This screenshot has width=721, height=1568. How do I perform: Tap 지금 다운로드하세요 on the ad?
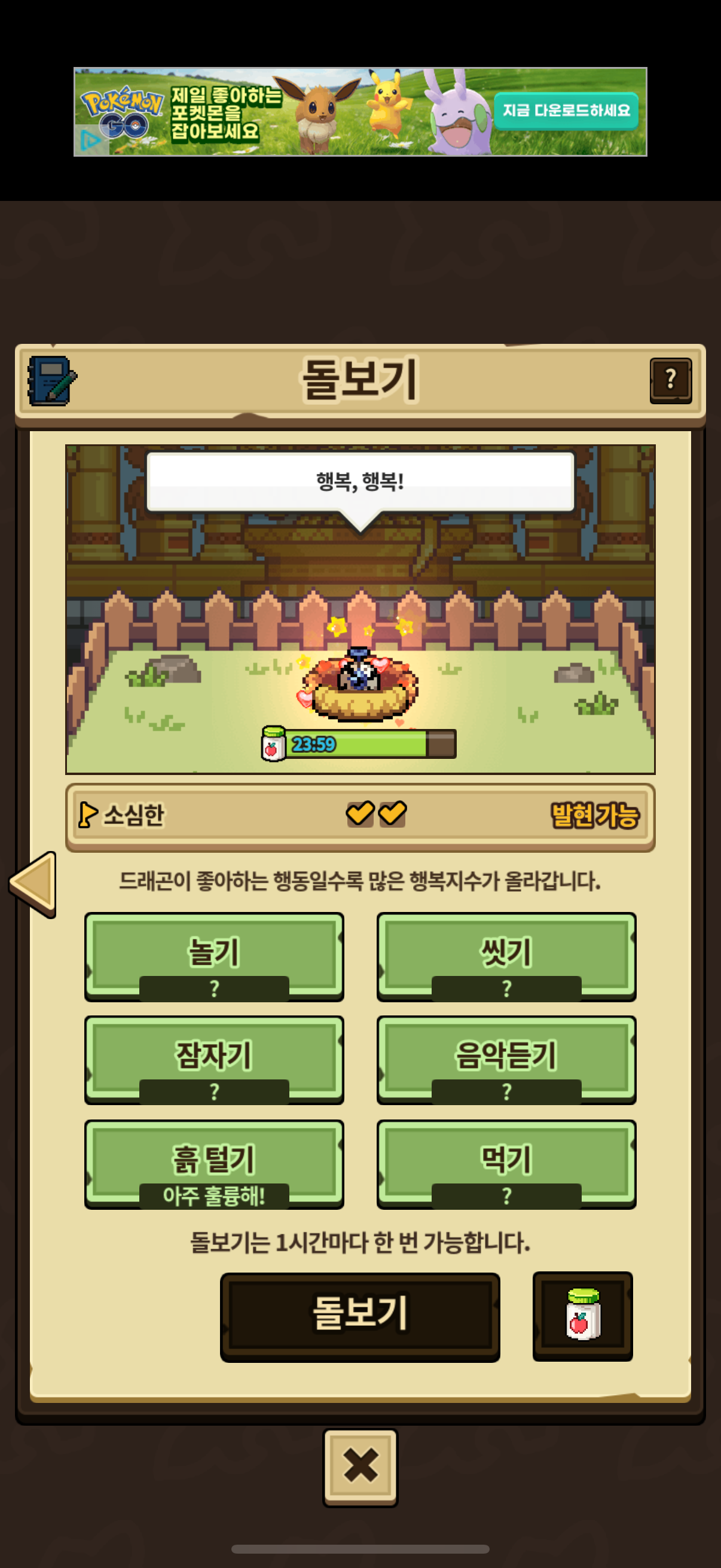click(x=565, y=111)
